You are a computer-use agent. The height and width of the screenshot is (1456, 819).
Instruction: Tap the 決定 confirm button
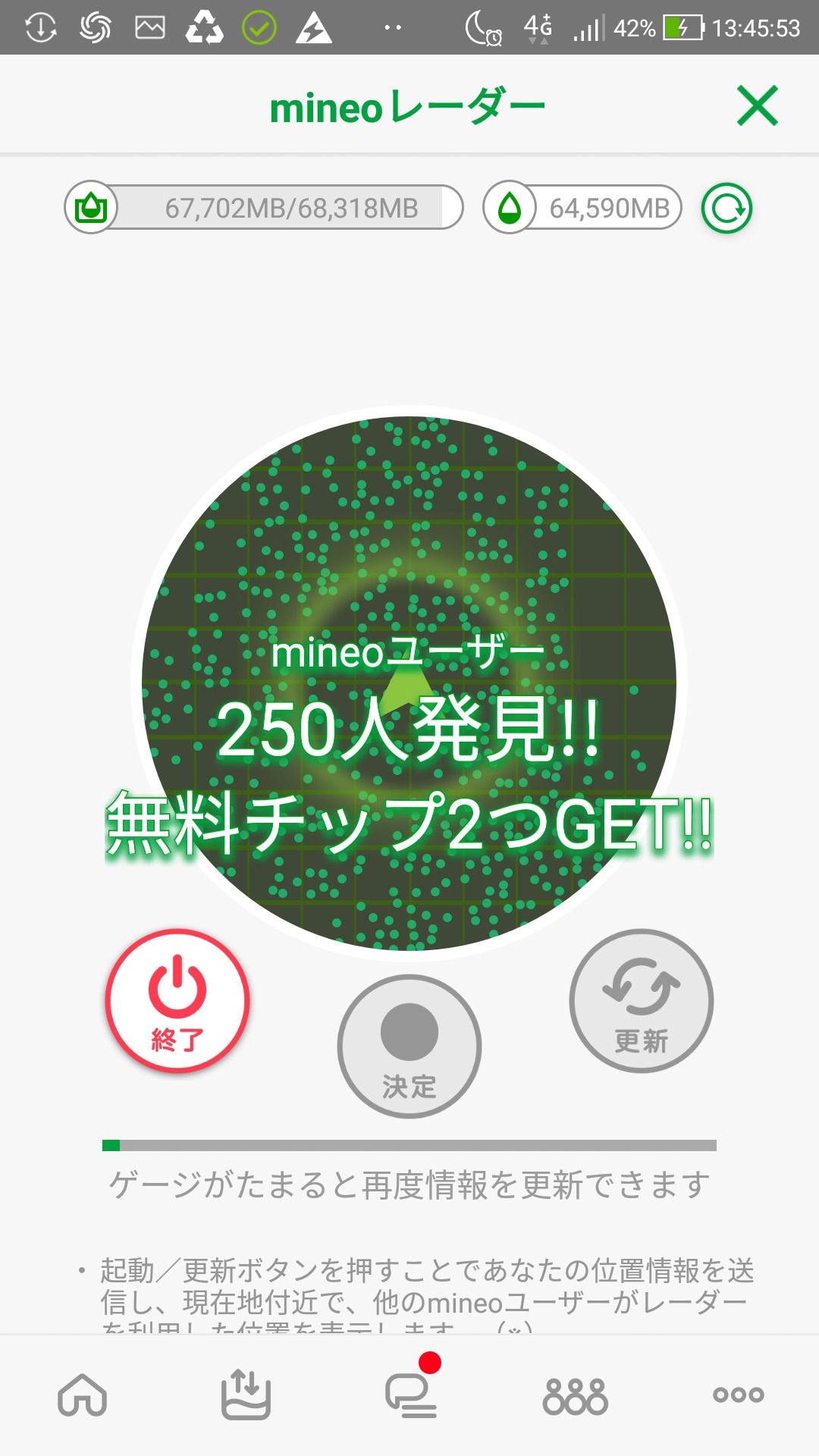[409, 1046]
